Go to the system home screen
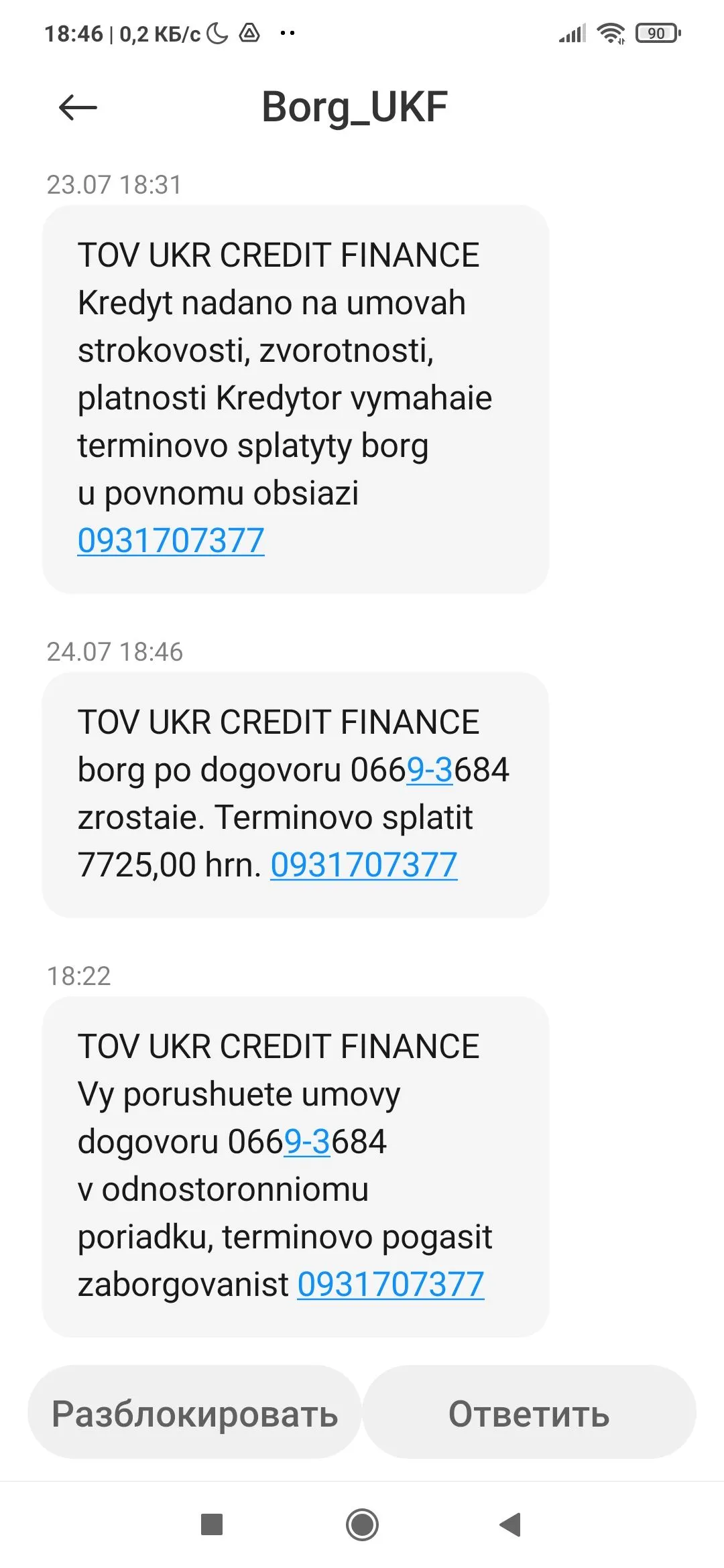724x1568 pixels. pos(362,1524)
